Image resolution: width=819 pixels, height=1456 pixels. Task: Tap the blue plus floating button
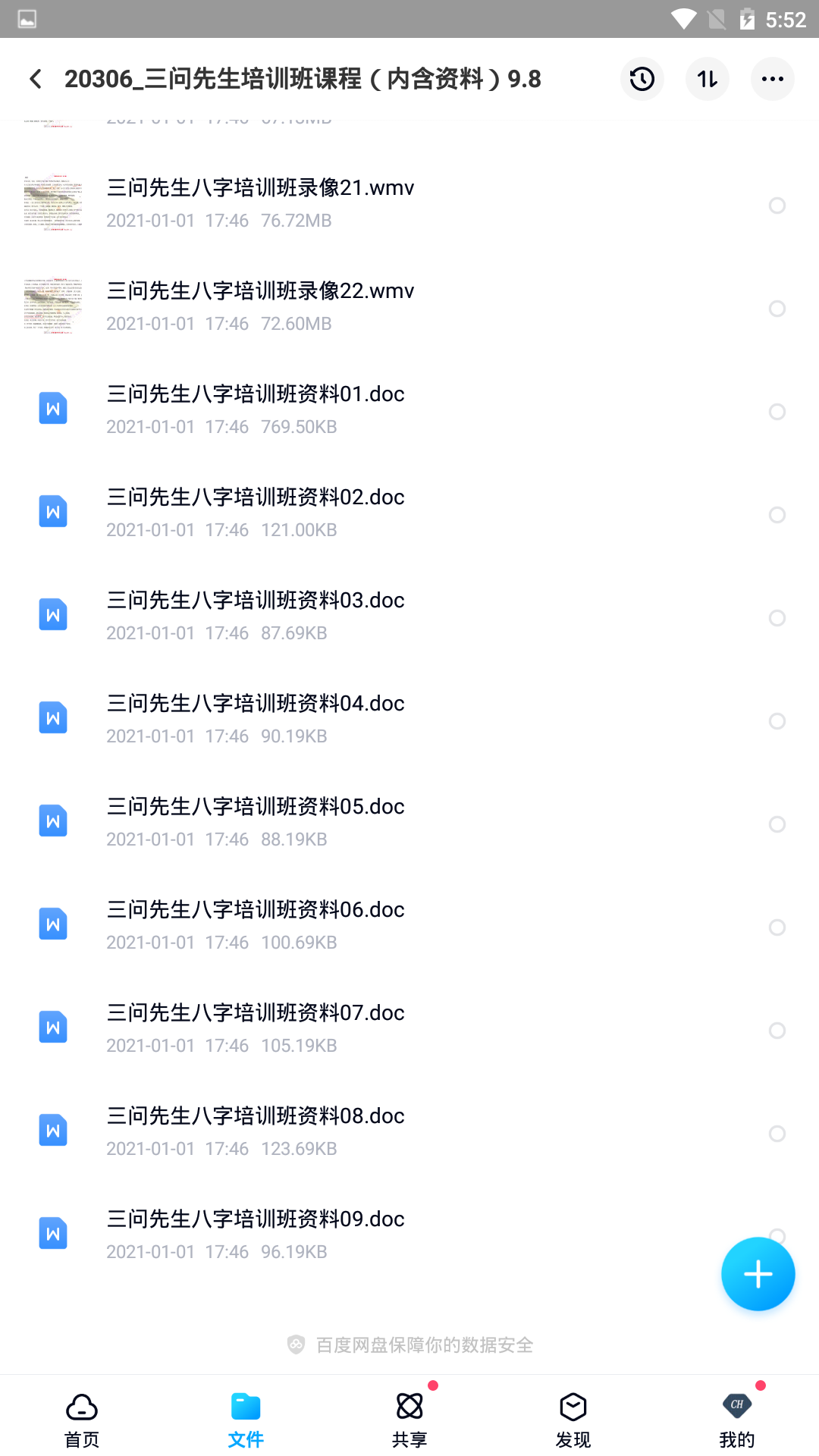point(758,1274)
